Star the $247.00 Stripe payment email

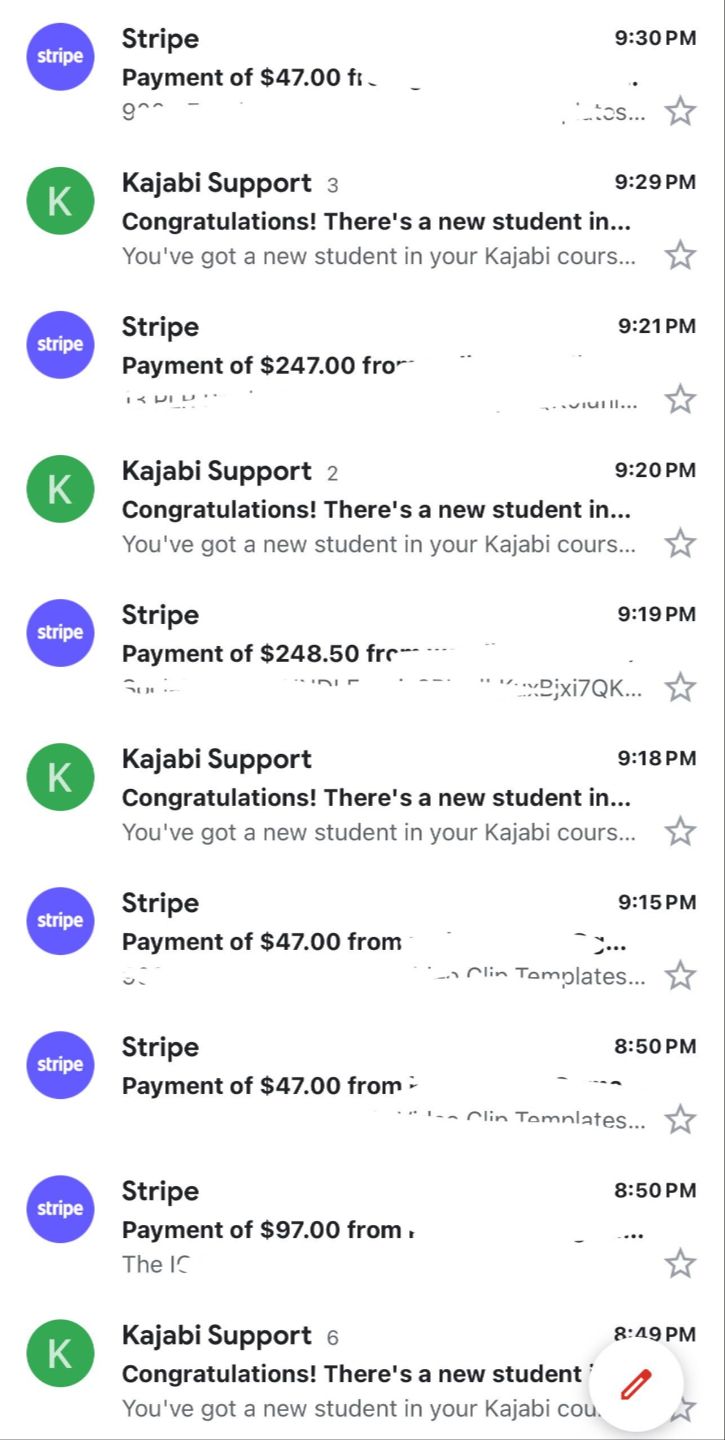(680, 399)
